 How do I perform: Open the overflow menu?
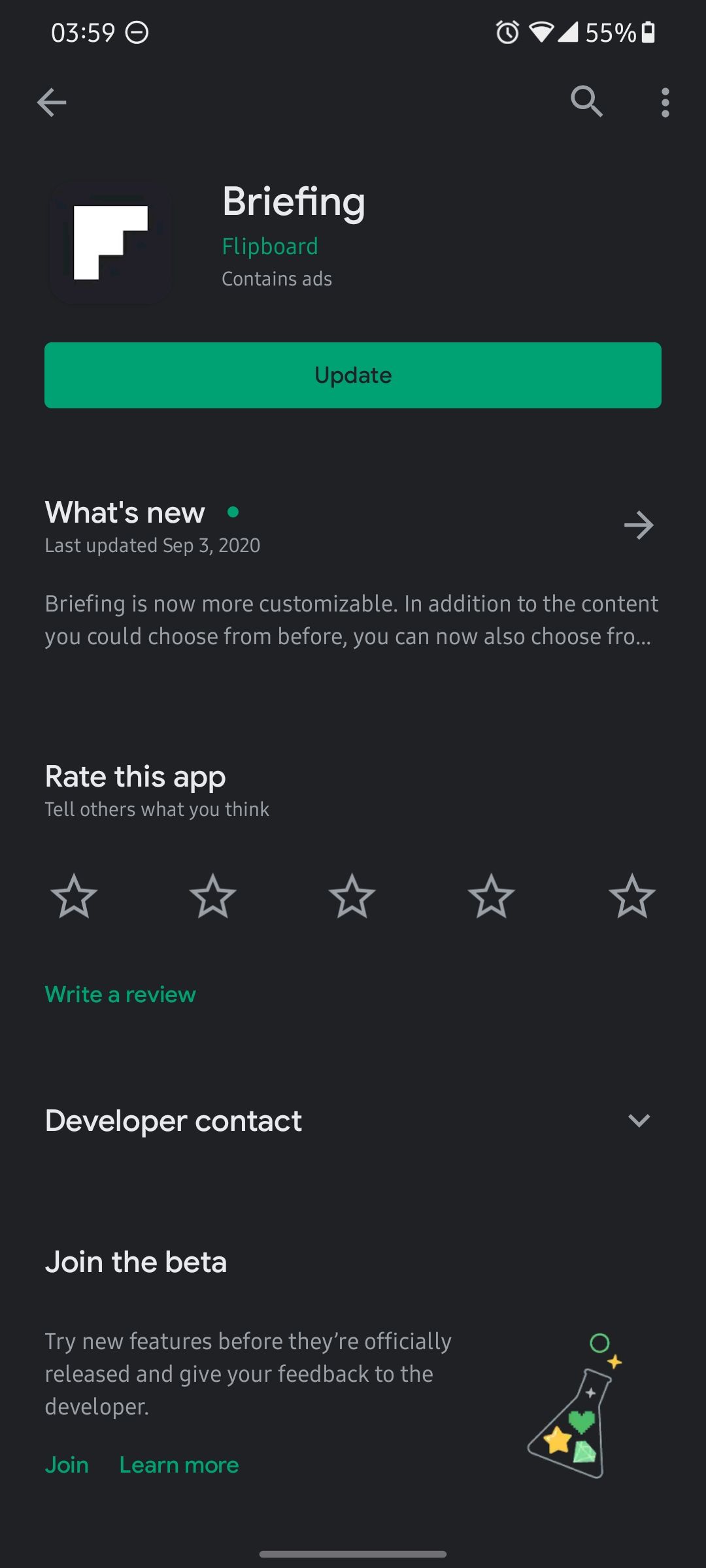[x=665, y=102]
